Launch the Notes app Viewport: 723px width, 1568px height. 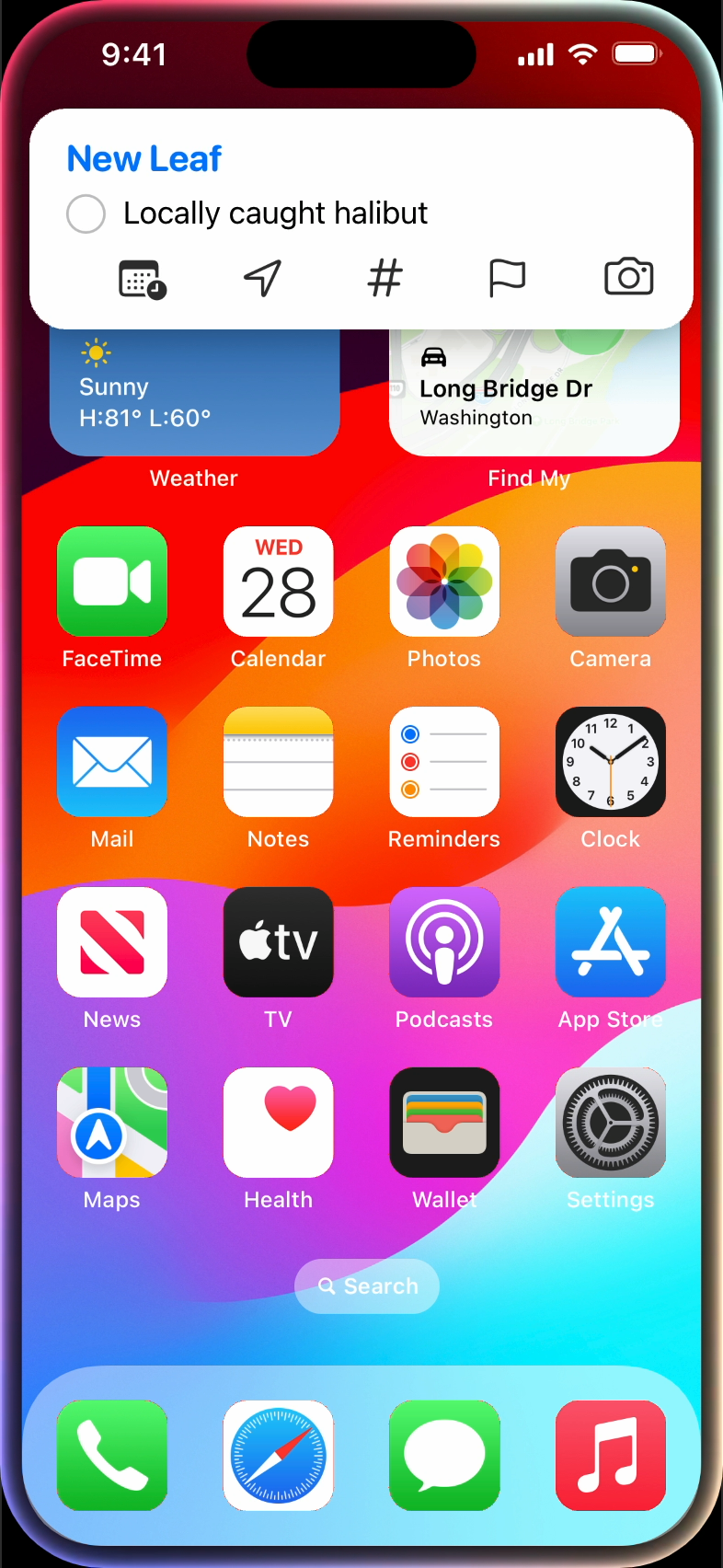coord(279,762)
